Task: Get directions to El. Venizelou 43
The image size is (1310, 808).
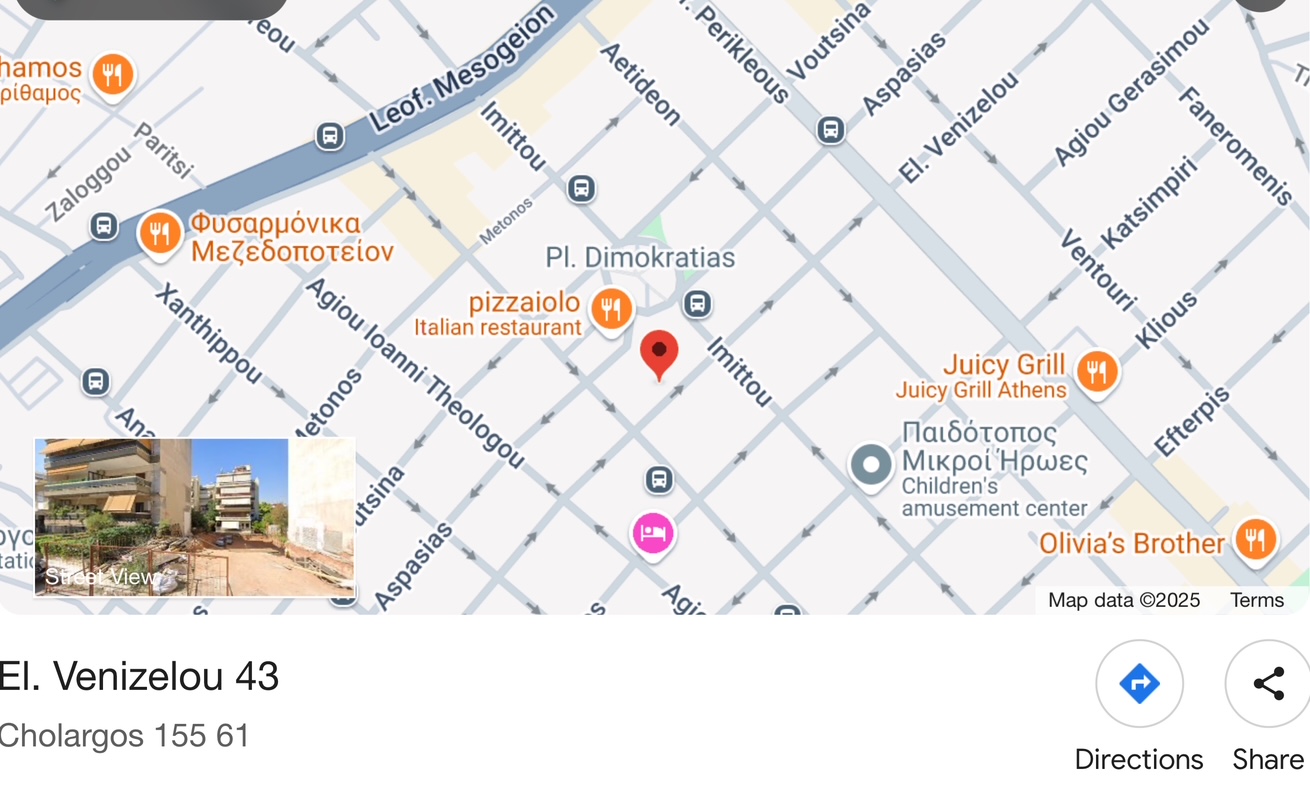Action: pyautogui.click(x=1139, y=684)
